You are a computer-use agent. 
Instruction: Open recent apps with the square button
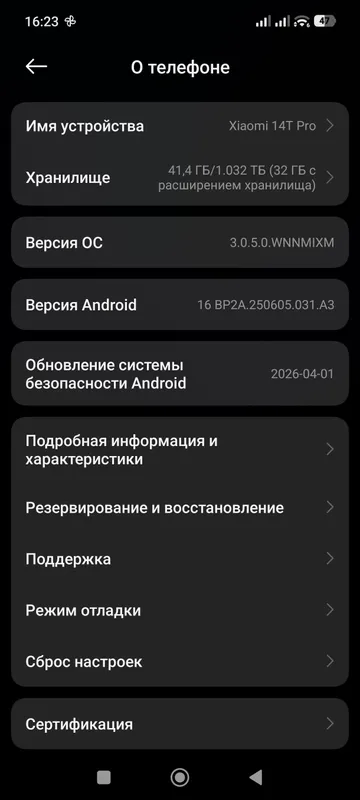(104, 778)
